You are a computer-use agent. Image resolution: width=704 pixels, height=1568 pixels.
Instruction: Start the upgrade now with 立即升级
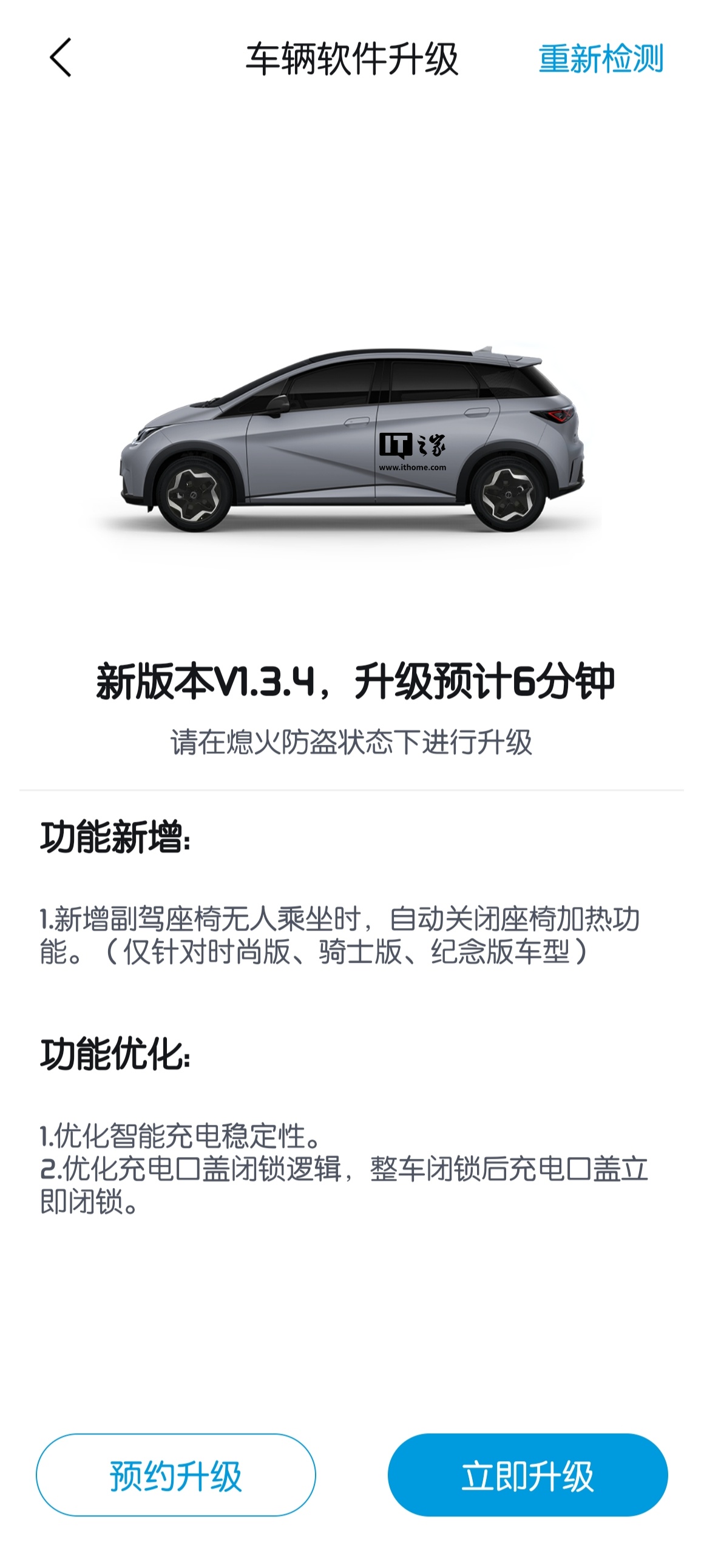(527, 1476)
